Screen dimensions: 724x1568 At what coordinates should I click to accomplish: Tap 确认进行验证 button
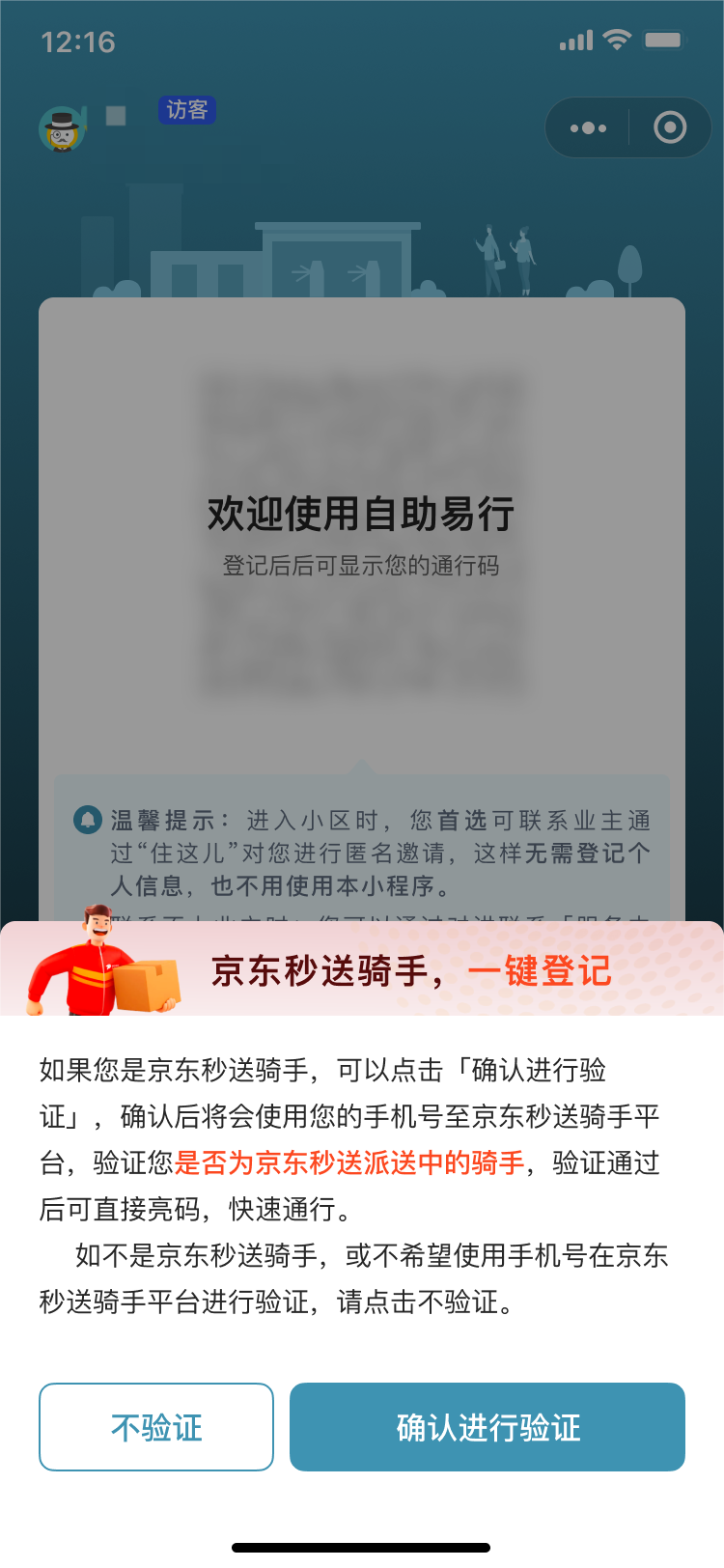[x=487, y=1427]
